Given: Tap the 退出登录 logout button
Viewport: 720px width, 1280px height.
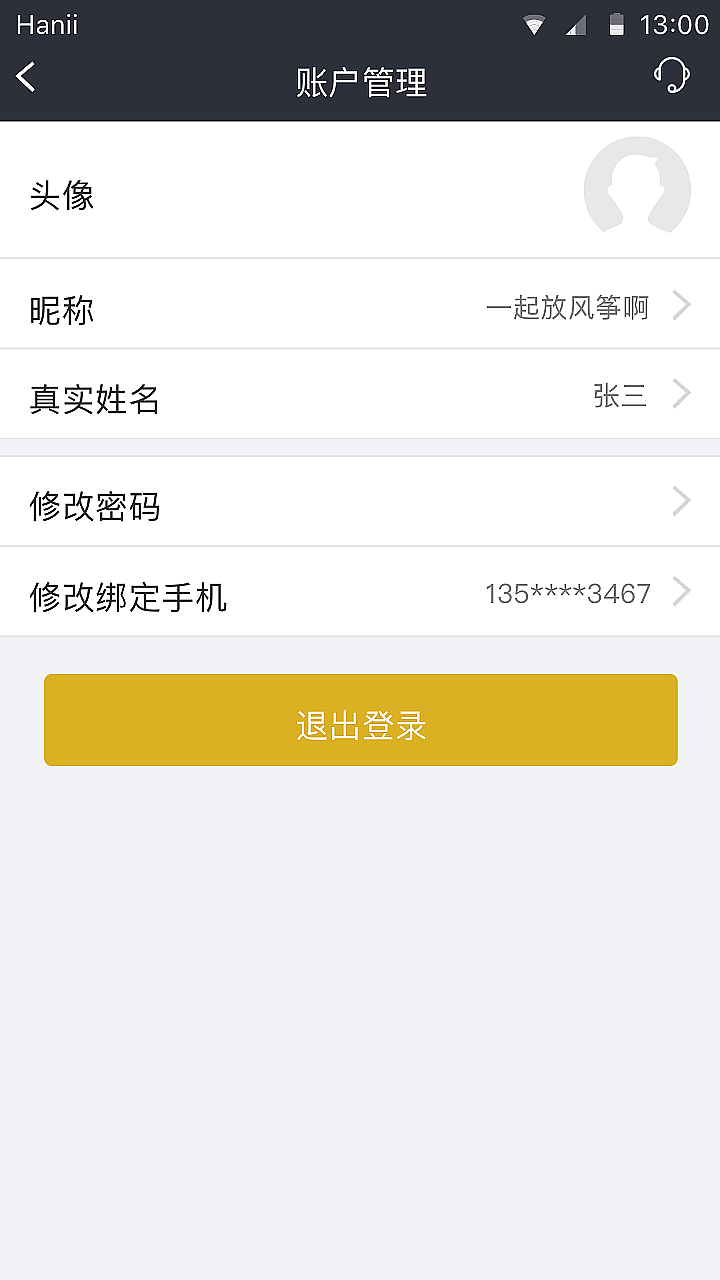Looking at the screenshot, I should [360, 719].
